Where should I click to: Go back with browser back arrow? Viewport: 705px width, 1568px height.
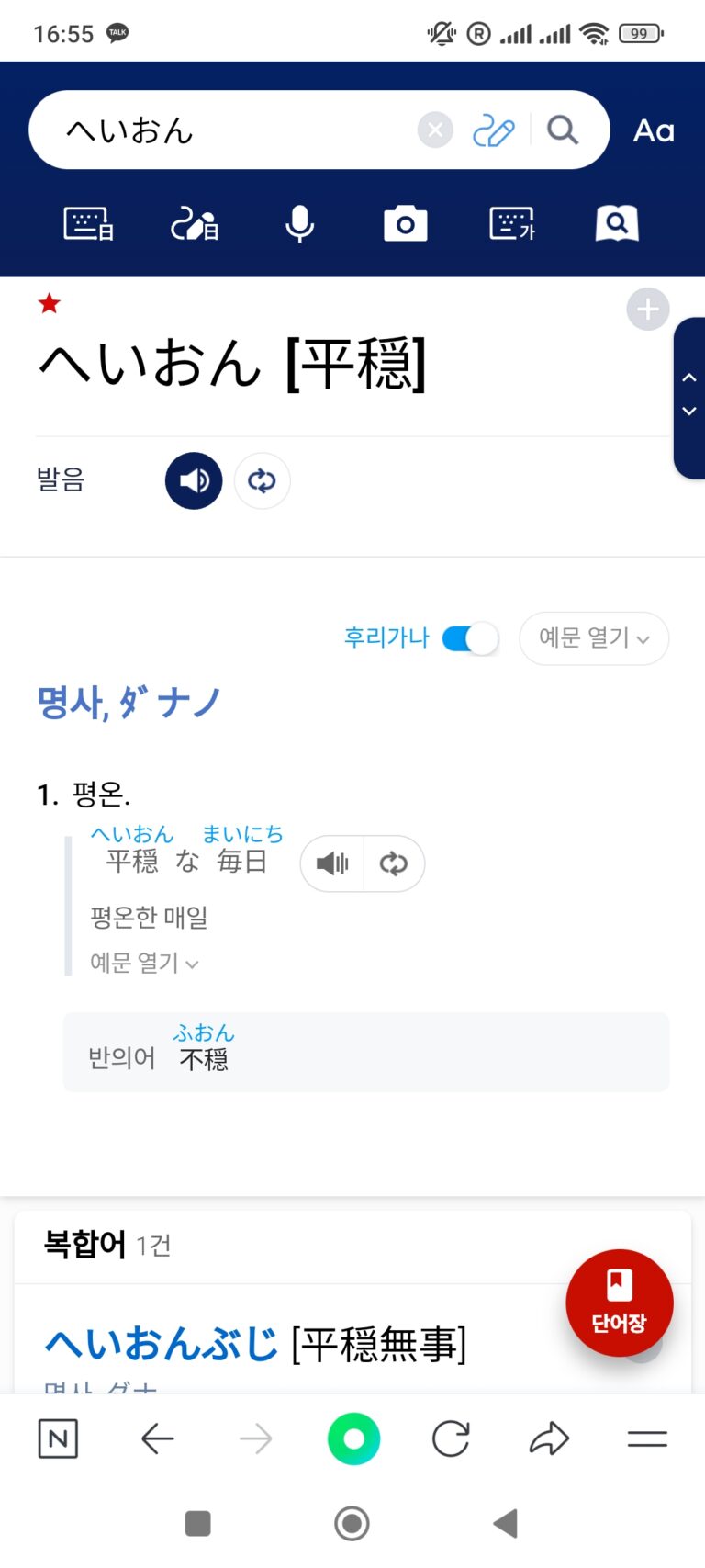coord(158,1438)
